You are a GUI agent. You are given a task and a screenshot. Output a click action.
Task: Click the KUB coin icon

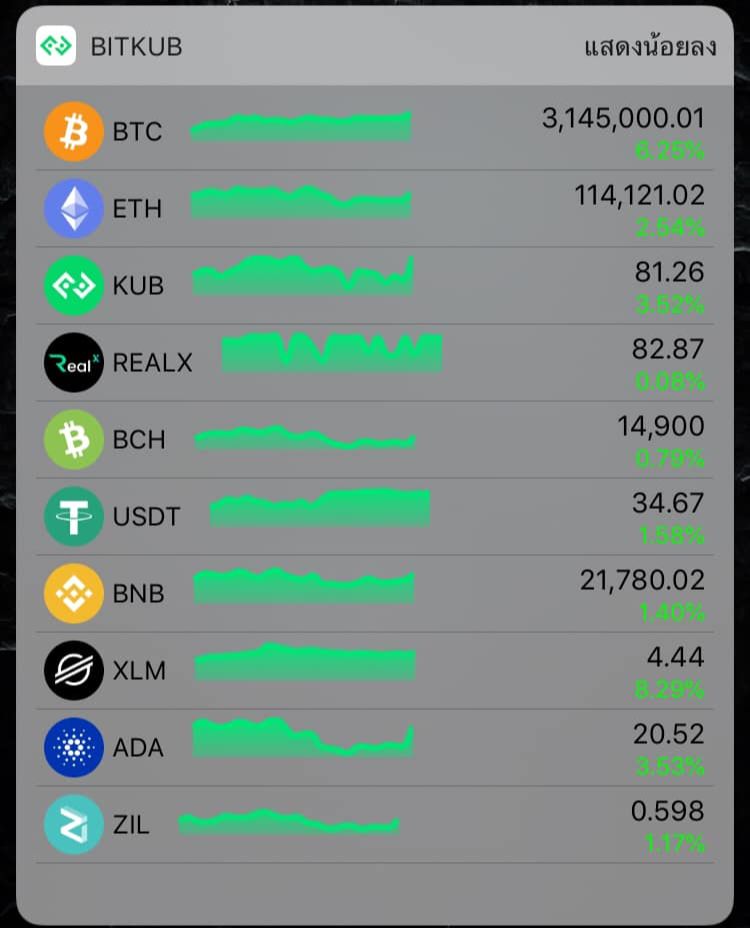point(72,285)
